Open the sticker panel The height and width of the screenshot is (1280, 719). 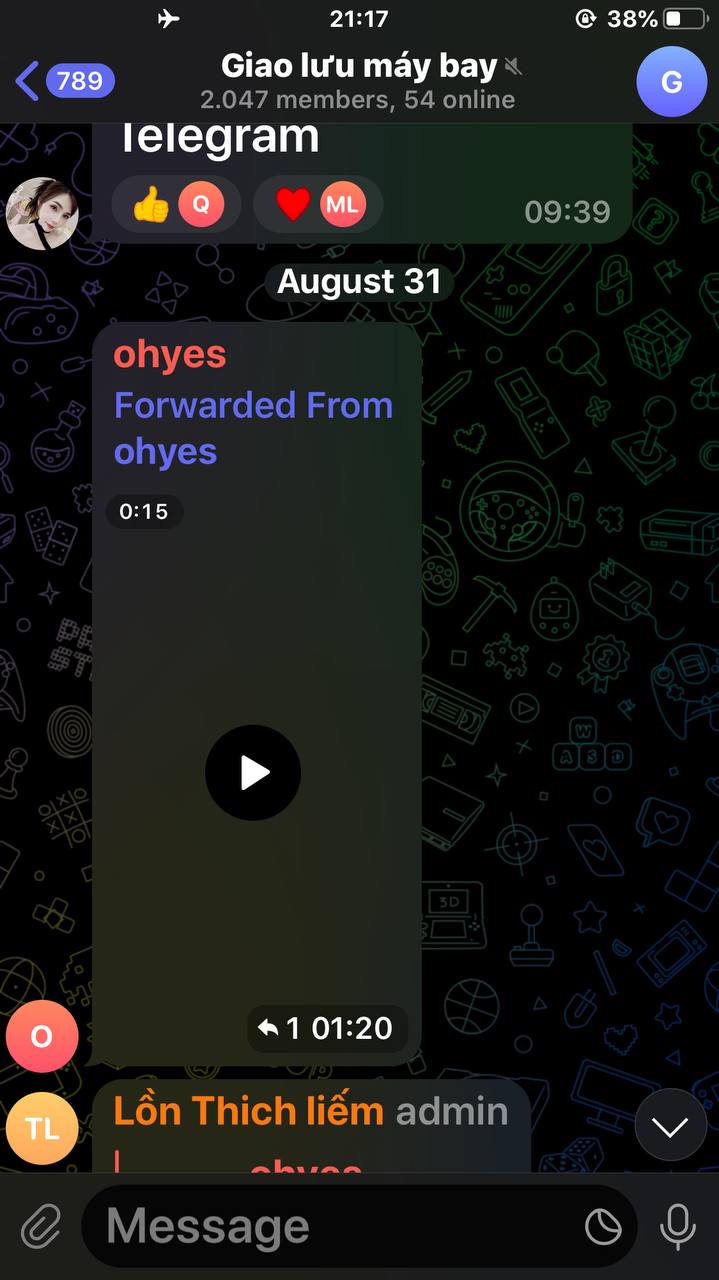coord(603,1226)
